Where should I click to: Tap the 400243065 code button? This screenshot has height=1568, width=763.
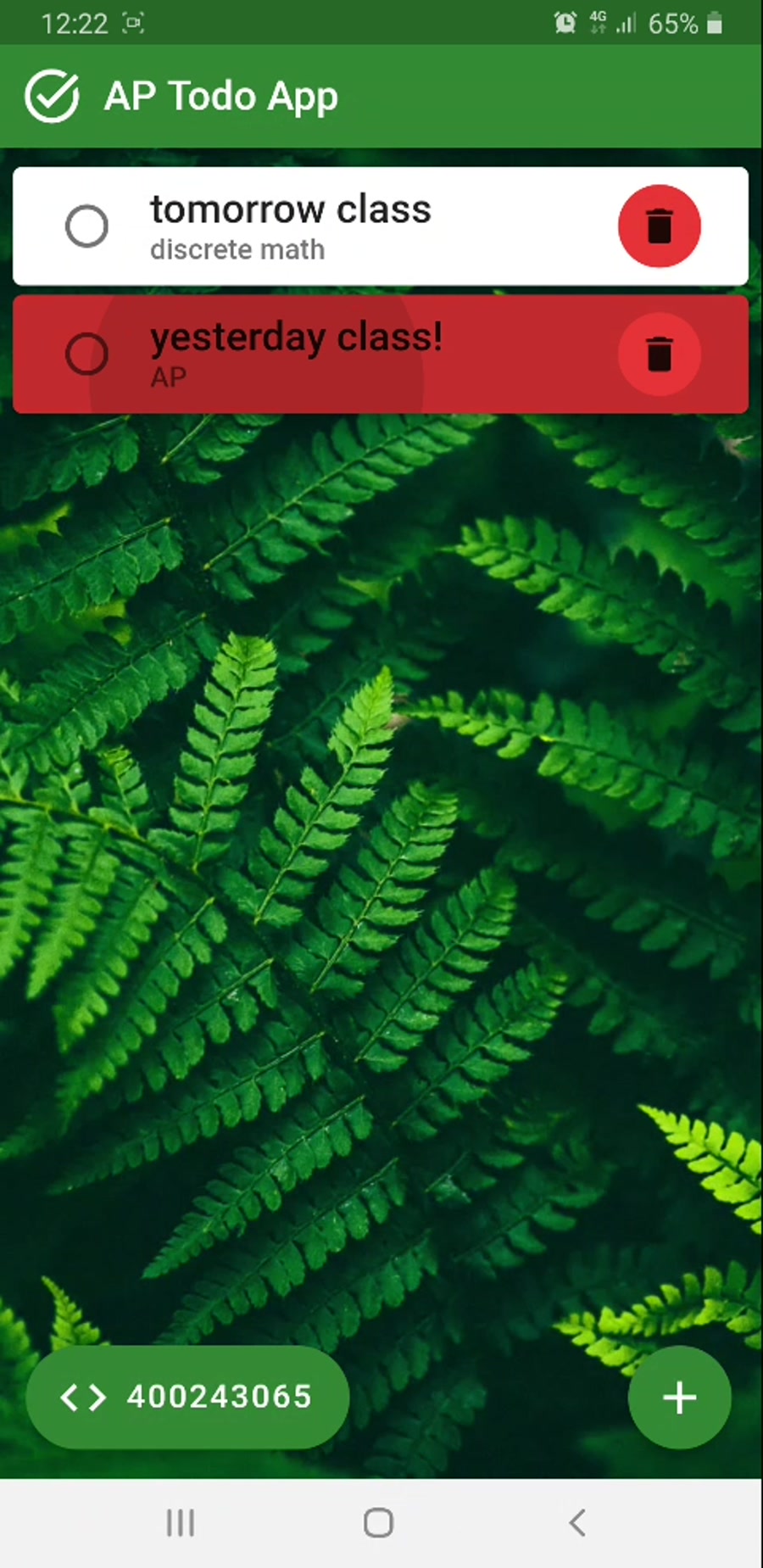(x=187, y=1397)
